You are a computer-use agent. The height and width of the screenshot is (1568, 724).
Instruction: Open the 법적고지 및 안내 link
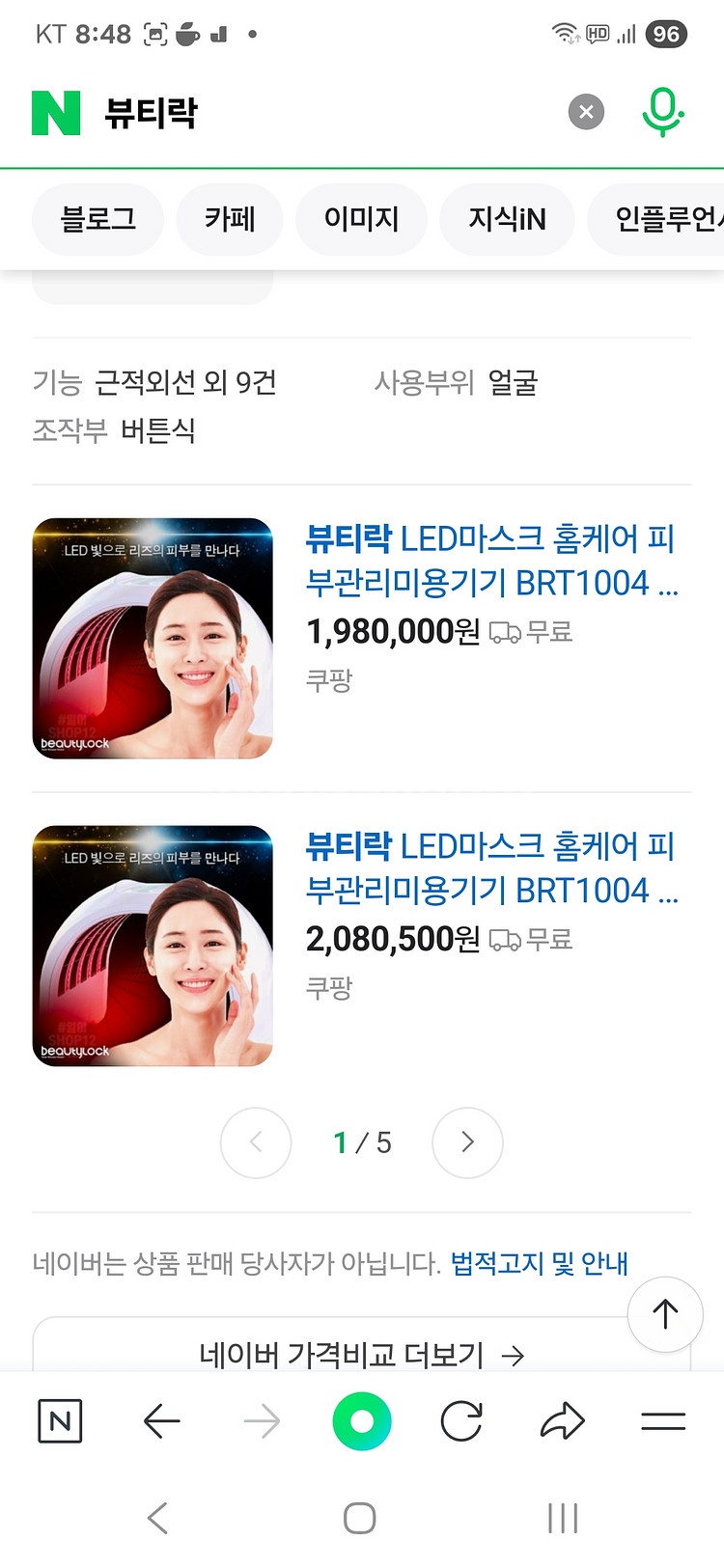(x=539, y=1263)
